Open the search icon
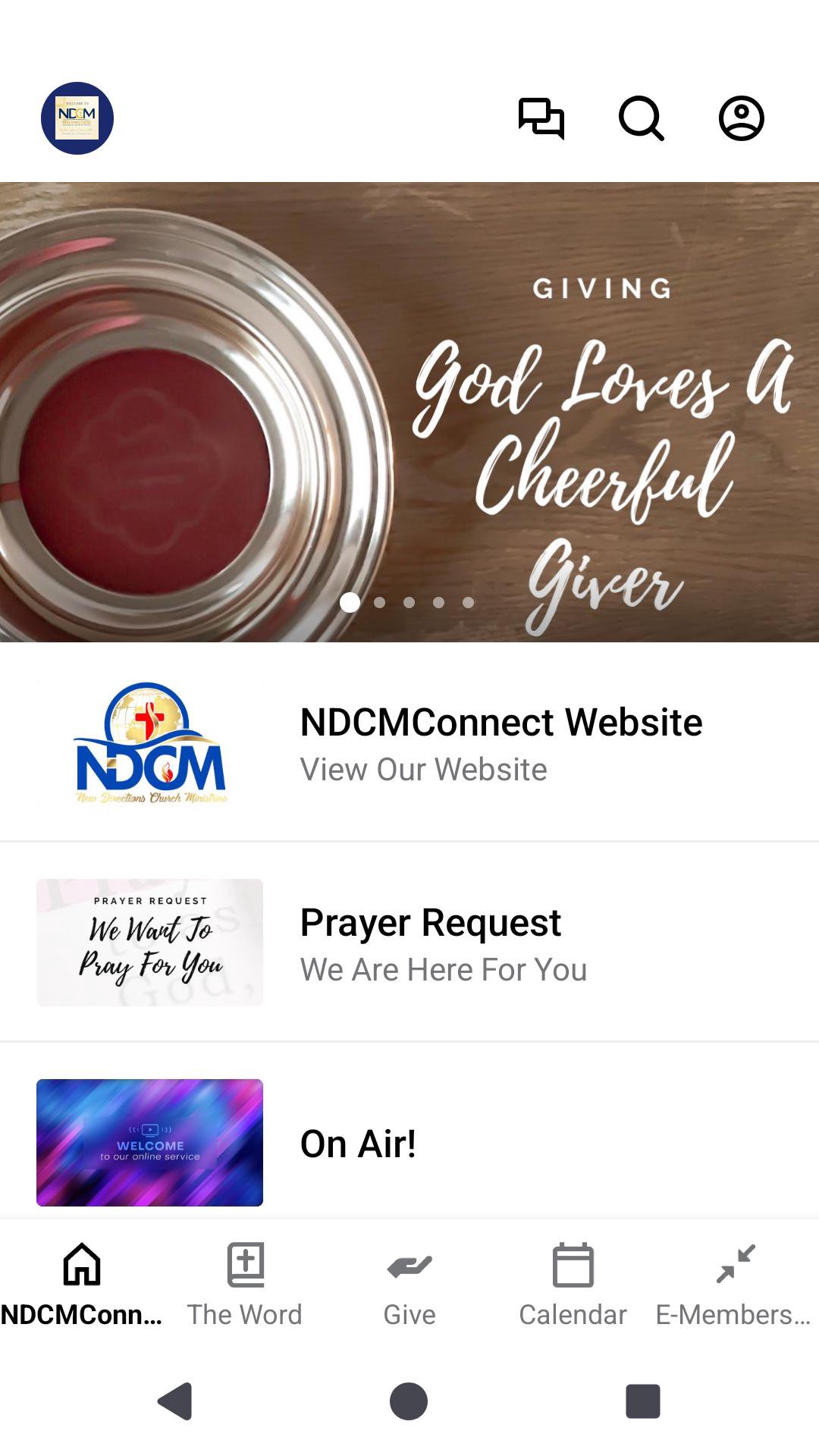819x1456 pixels. click(641, 118)
